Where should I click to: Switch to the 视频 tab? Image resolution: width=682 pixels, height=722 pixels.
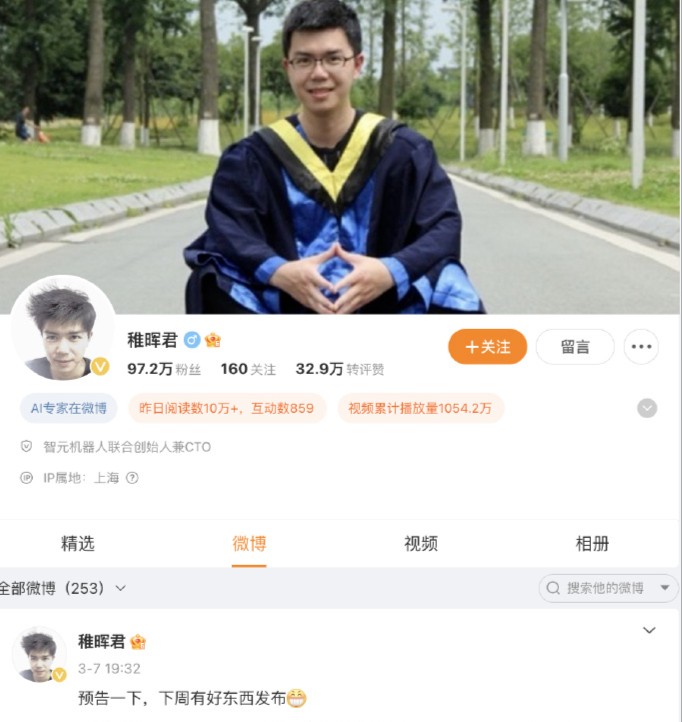tap(420, 543)
